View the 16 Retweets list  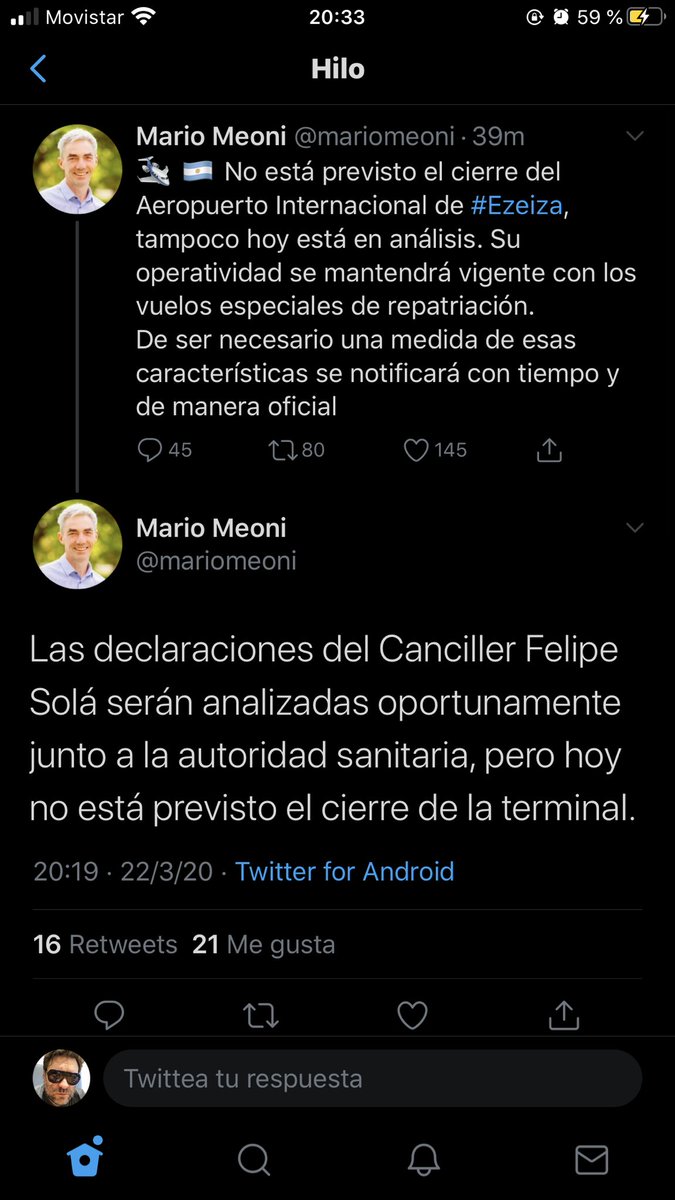pyautogui.click(x=105, y=944)
